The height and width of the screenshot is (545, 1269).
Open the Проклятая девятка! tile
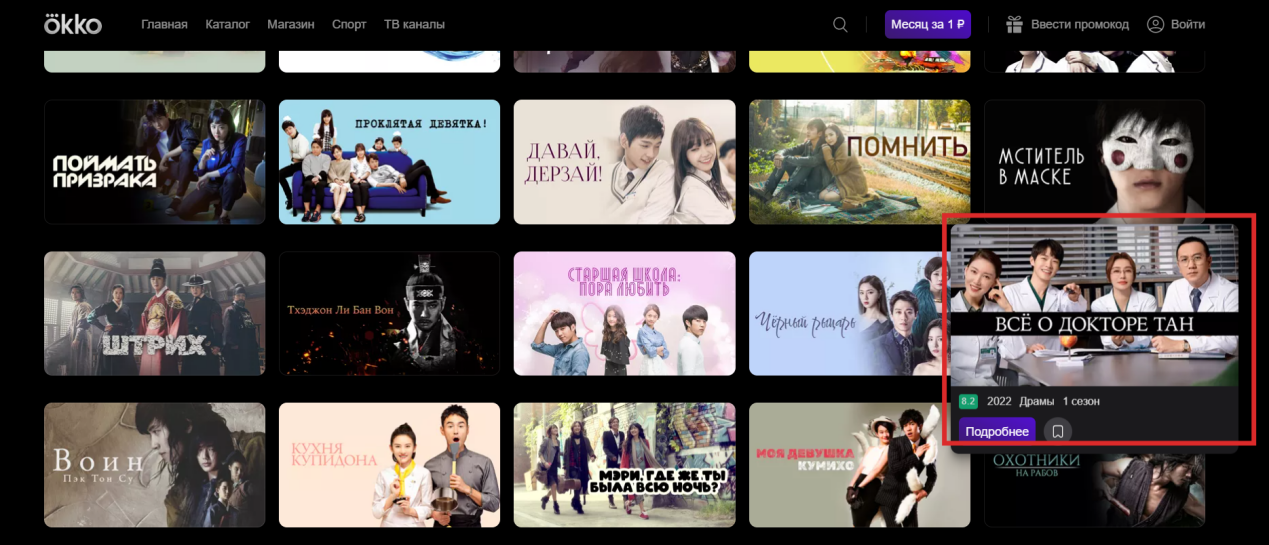389,161
